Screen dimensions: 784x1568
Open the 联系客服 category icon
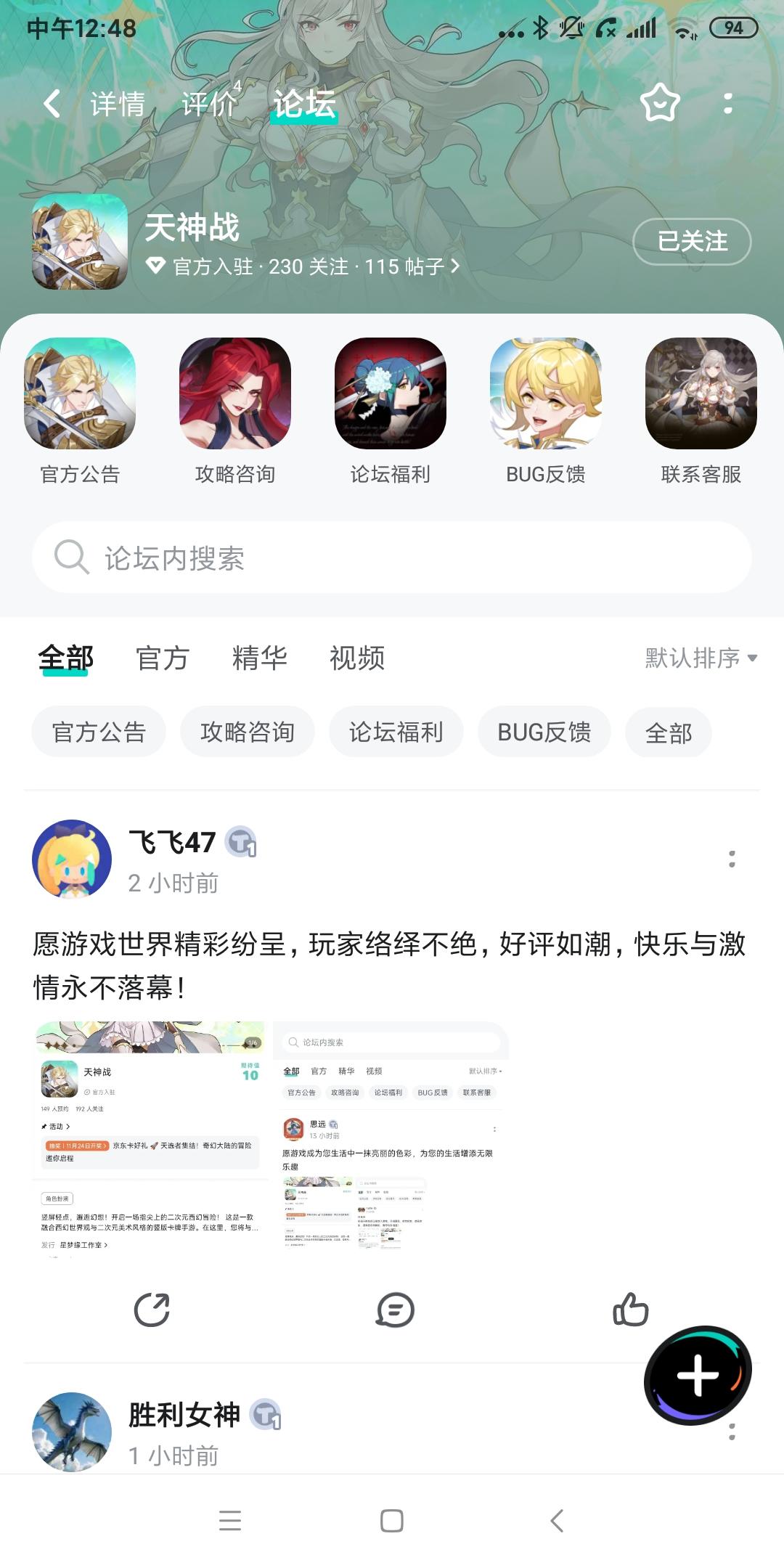pyautogui.click(x=701, y=396)
